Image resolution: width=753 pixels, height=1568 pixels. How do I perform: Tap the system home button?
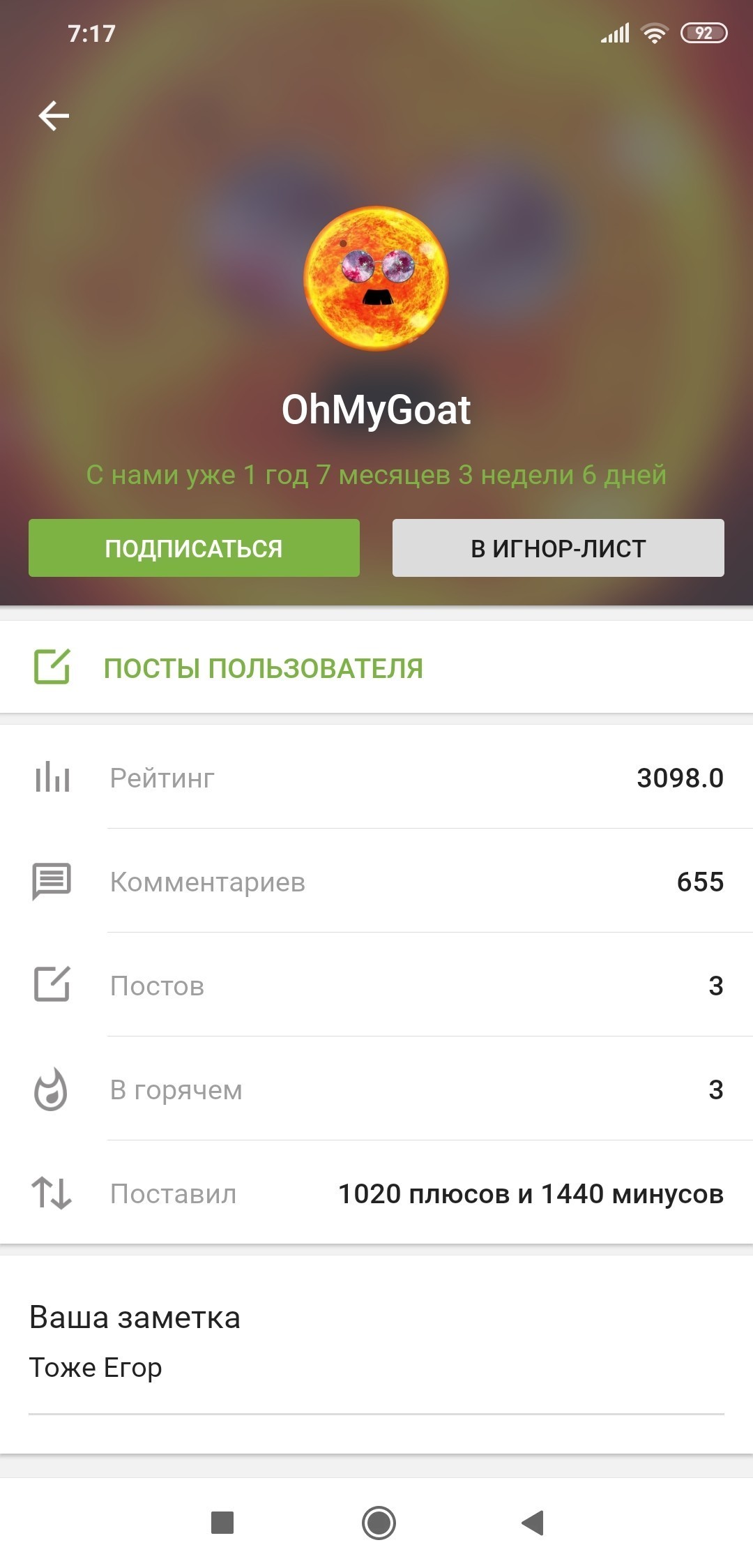[379, 1523]
